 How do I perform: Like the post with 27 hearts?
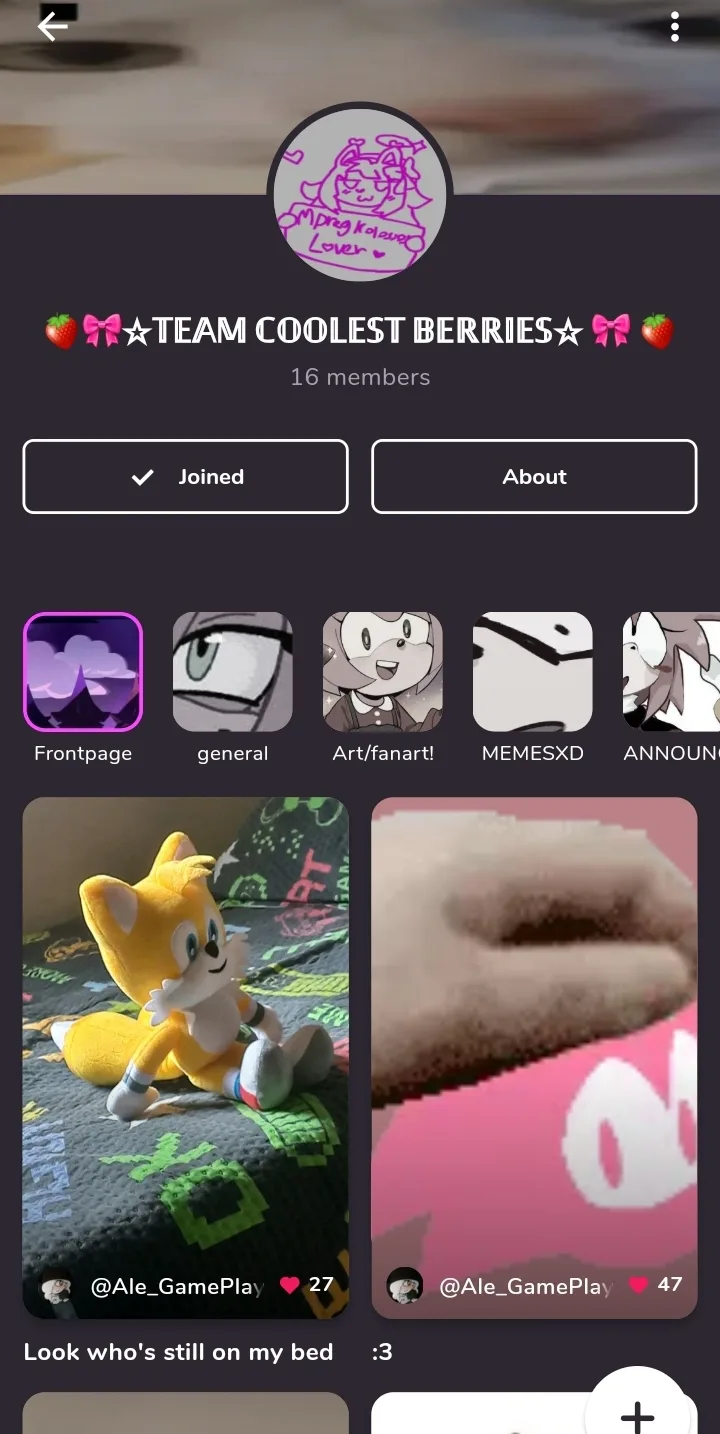[290, 1285]
